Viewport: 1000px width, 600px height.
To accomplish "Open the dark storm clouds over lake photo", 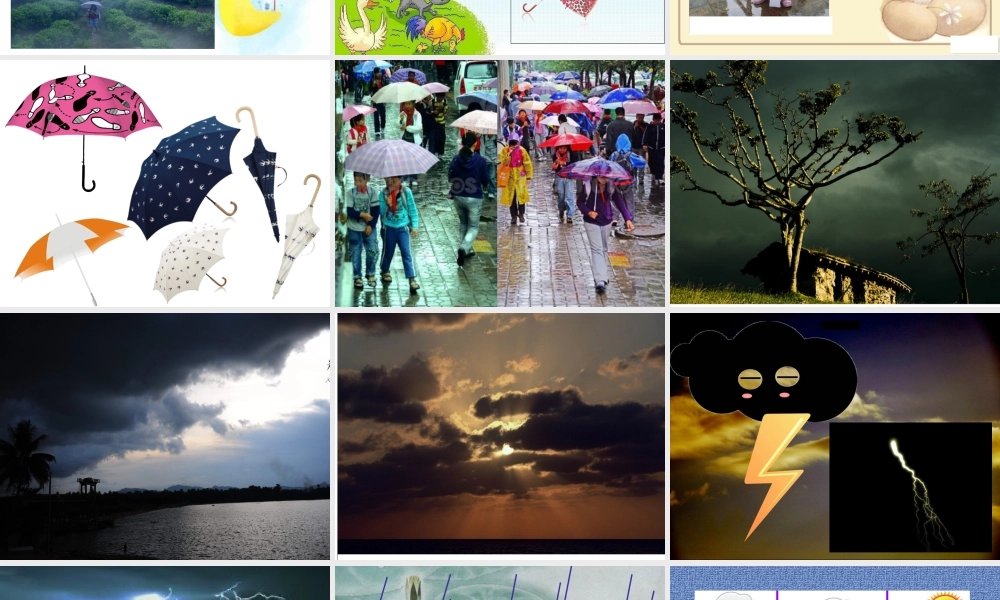I will (x=165, y=436).
